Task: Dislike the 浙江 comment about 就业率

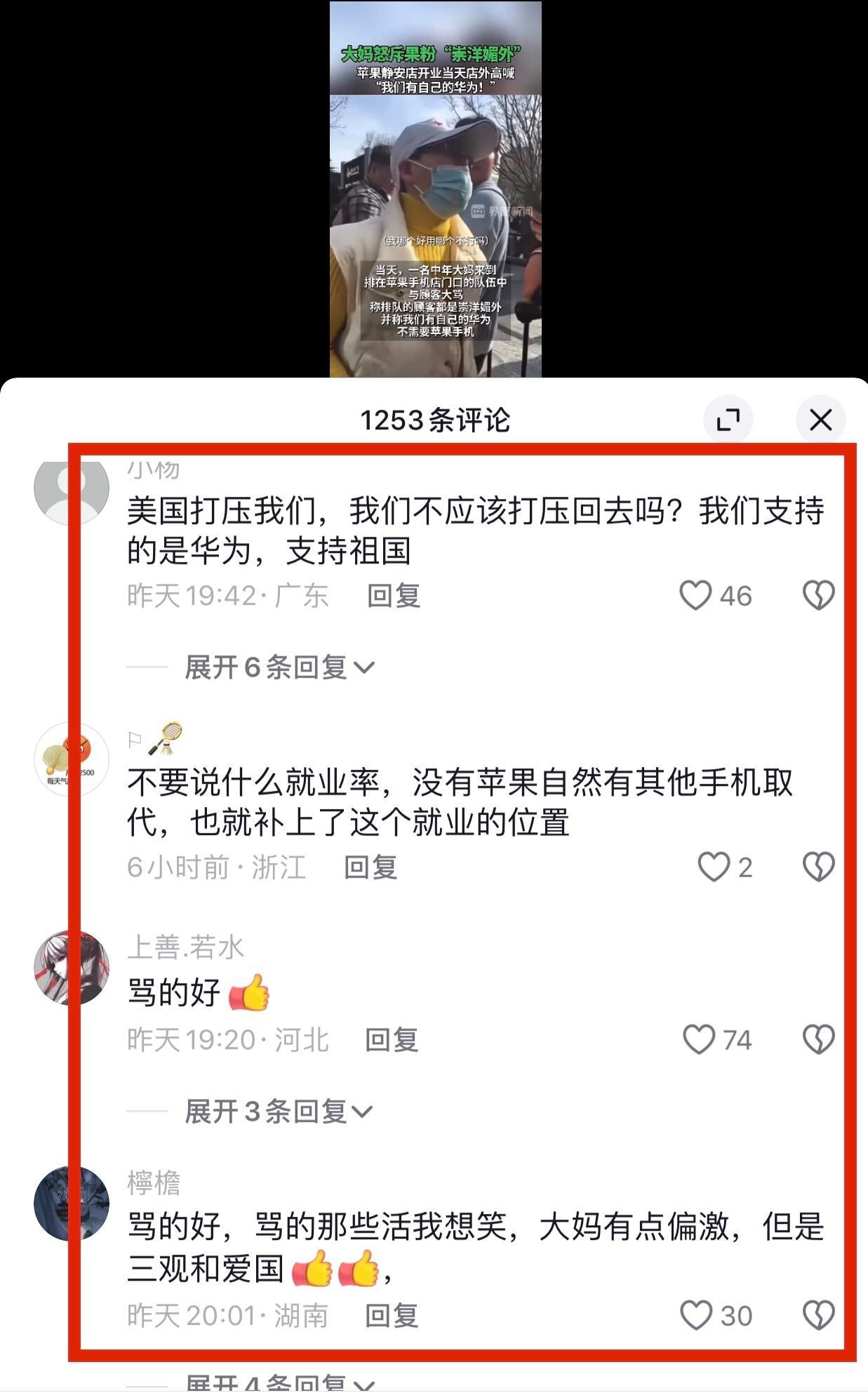Action: [818, 867]
